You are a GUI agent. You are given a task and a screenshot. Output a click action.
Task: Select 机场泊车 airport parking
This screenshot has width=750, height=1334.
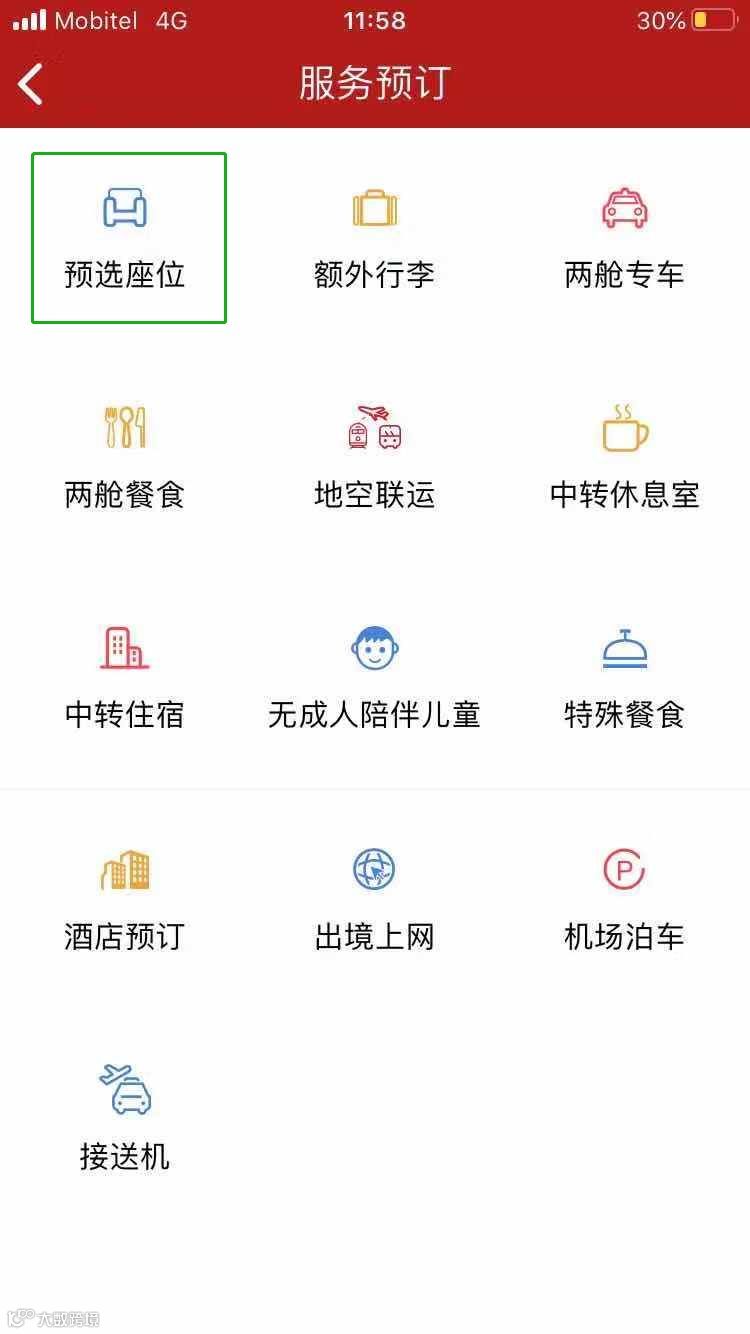tap(624, 900)
